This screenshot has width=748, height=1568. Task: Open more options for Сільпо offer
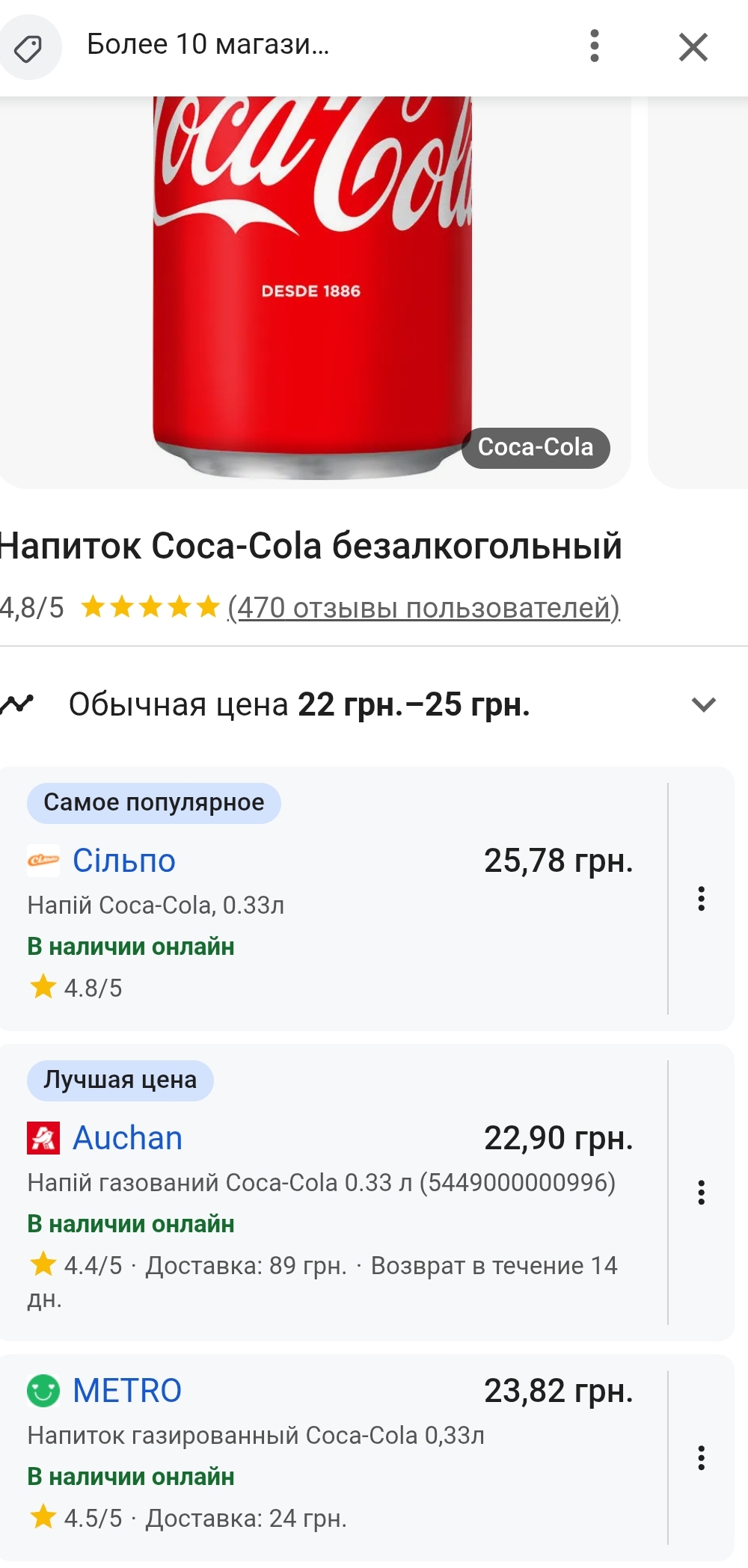tap(701, 899)
